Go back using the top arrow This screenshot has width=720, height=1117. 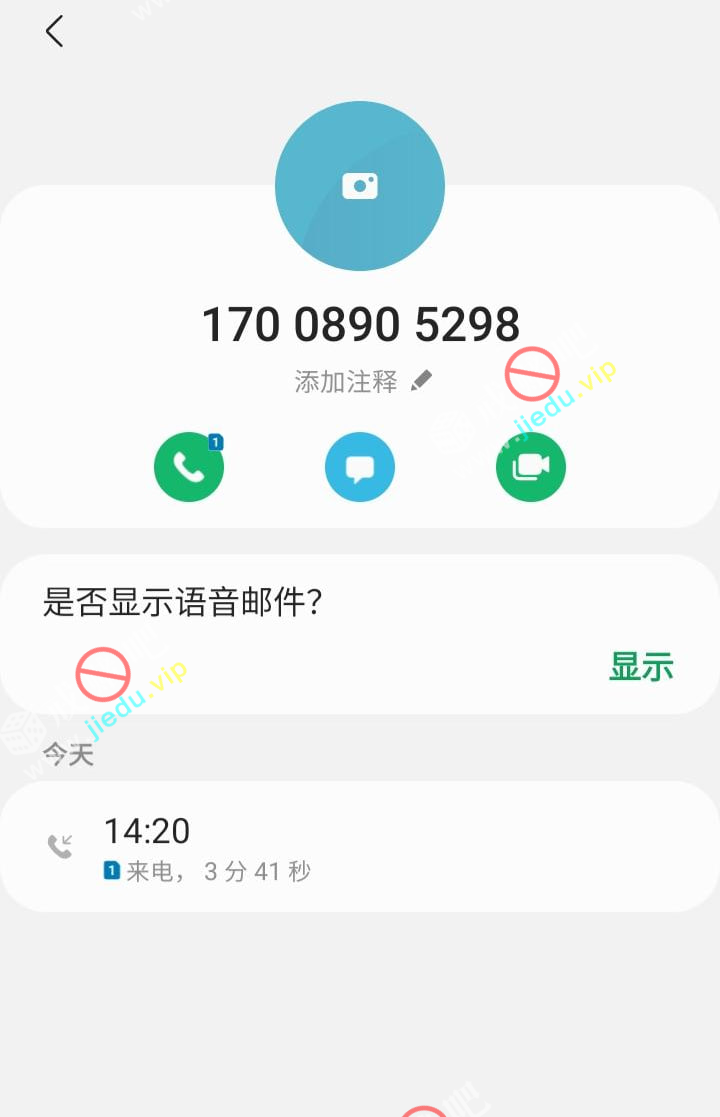[x=54, y=31]
